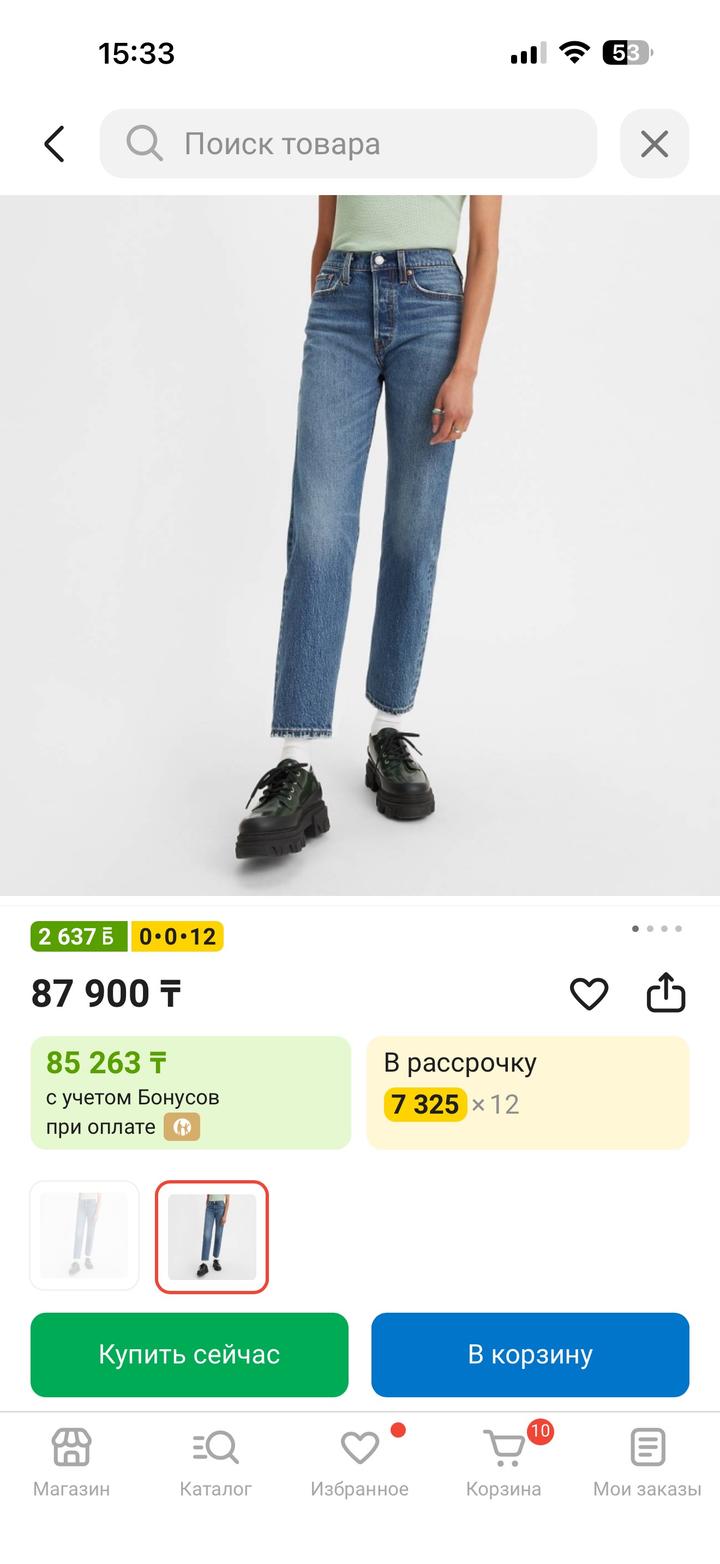Go to the Избранное tab

(359, 1462)
